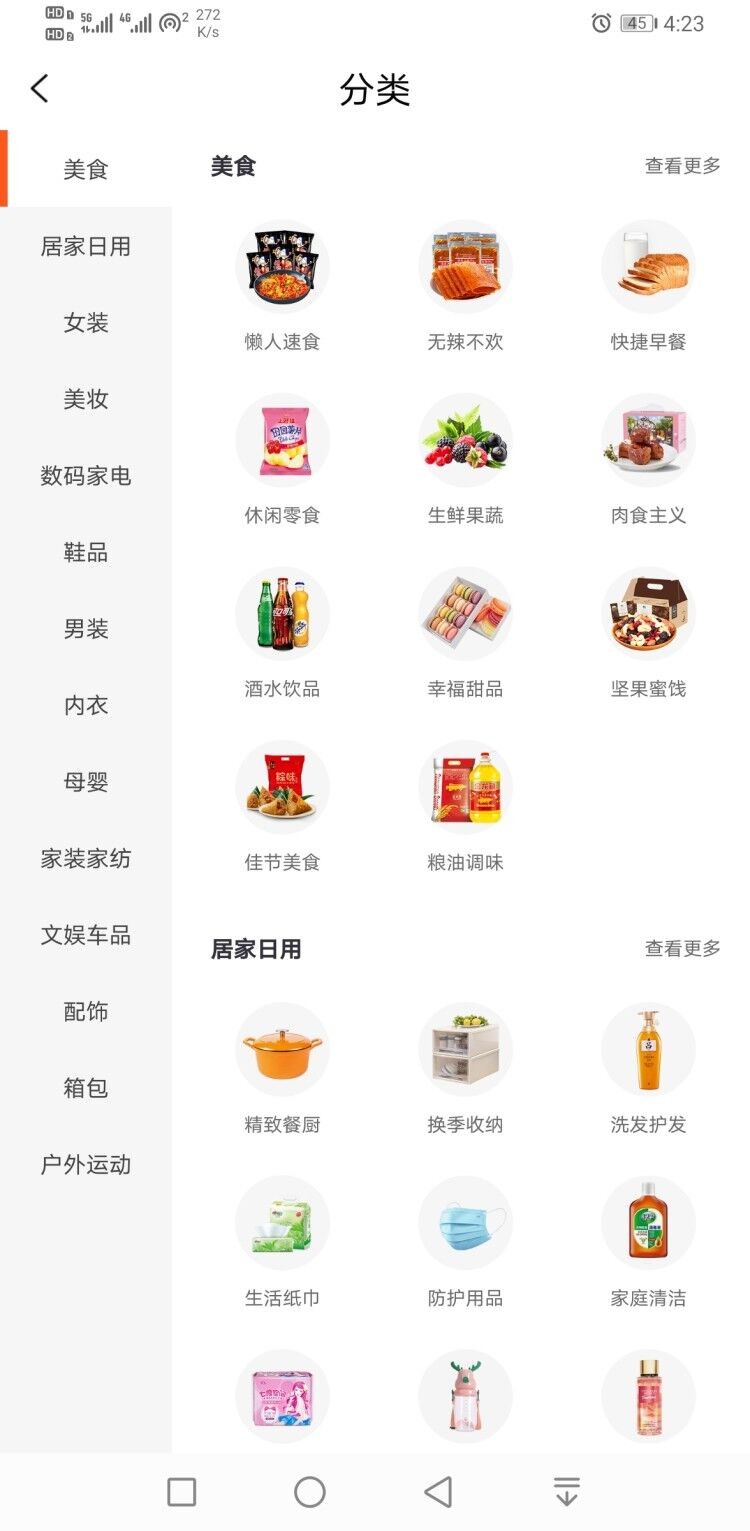Image resolution: width=750 pixels, height=1531 pixels.
Task: Tap the system home button
Action: point(310,1492)
